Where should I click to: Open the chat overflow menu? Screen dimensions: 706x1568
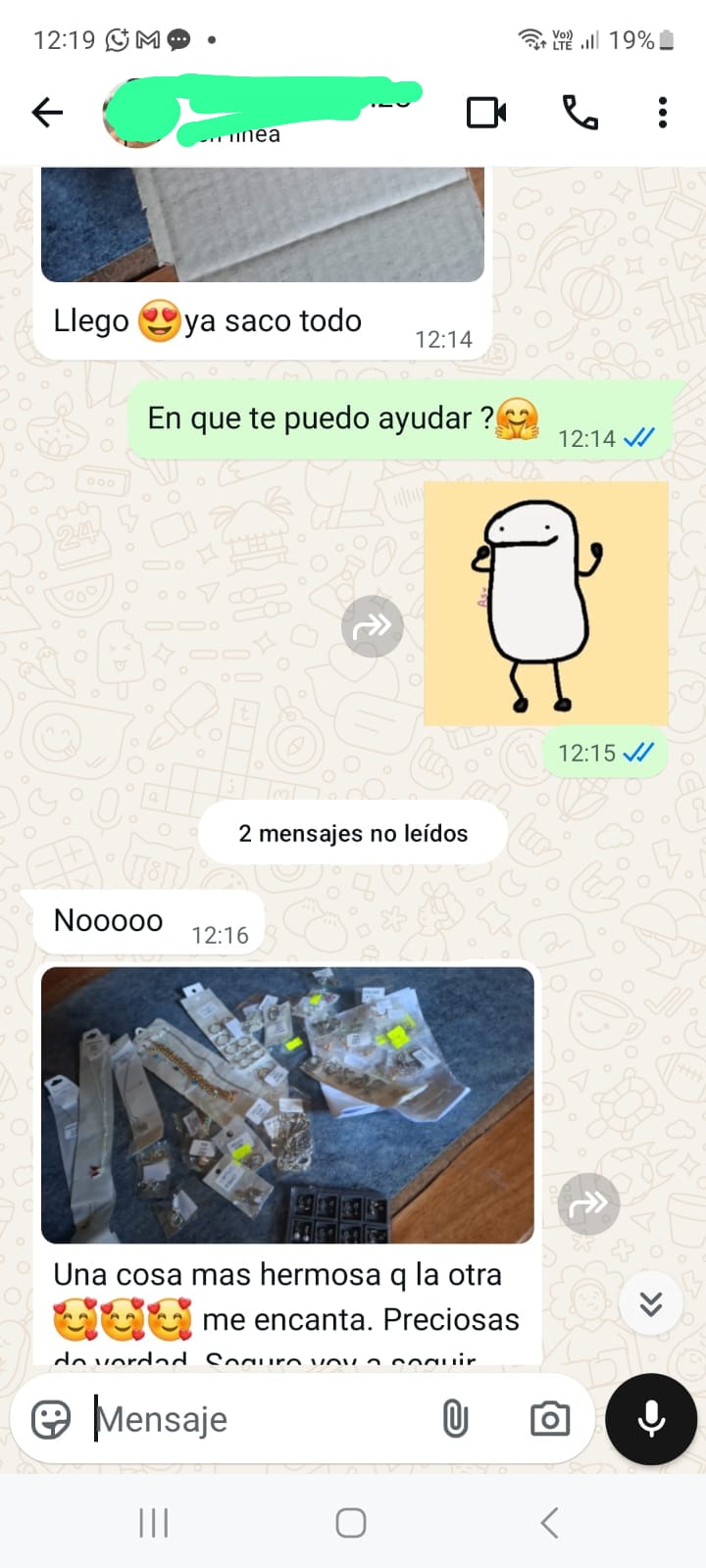663,113
